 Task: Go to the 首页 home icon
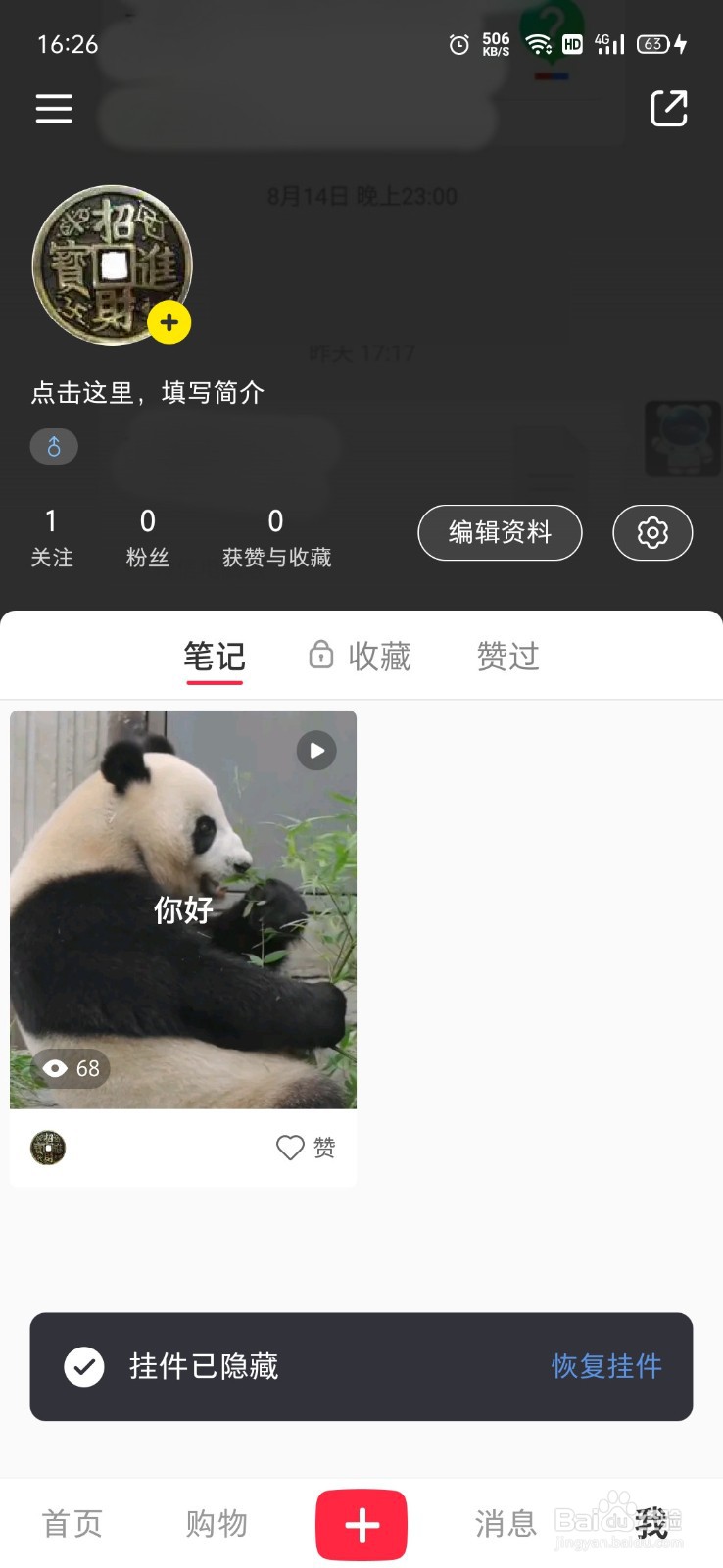coord(71,1524)
